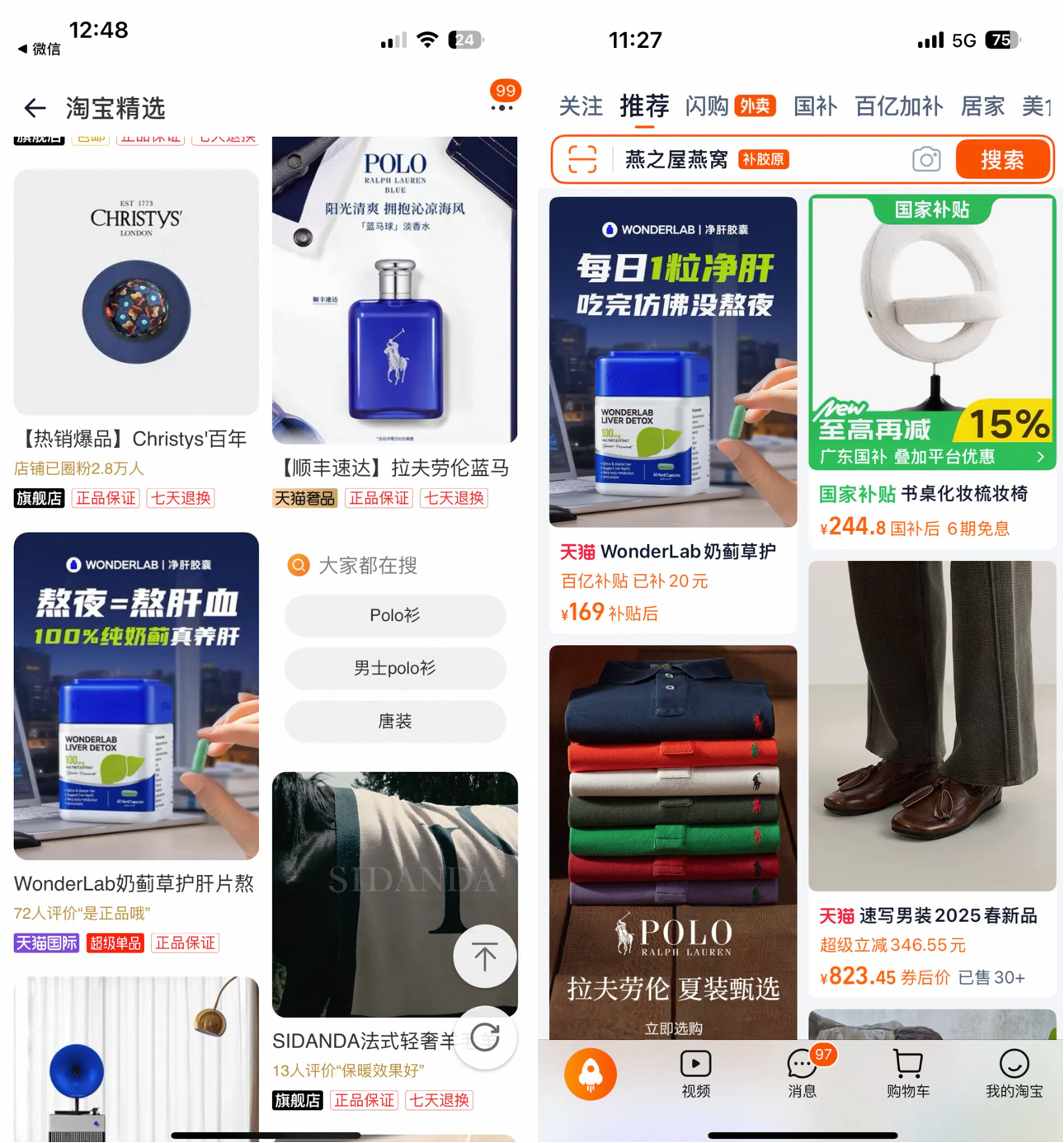The height and width of the screenshot is (1143, 1064).
Task: Open 消息 with the 97 badge
Action: tap(802, 1074)
